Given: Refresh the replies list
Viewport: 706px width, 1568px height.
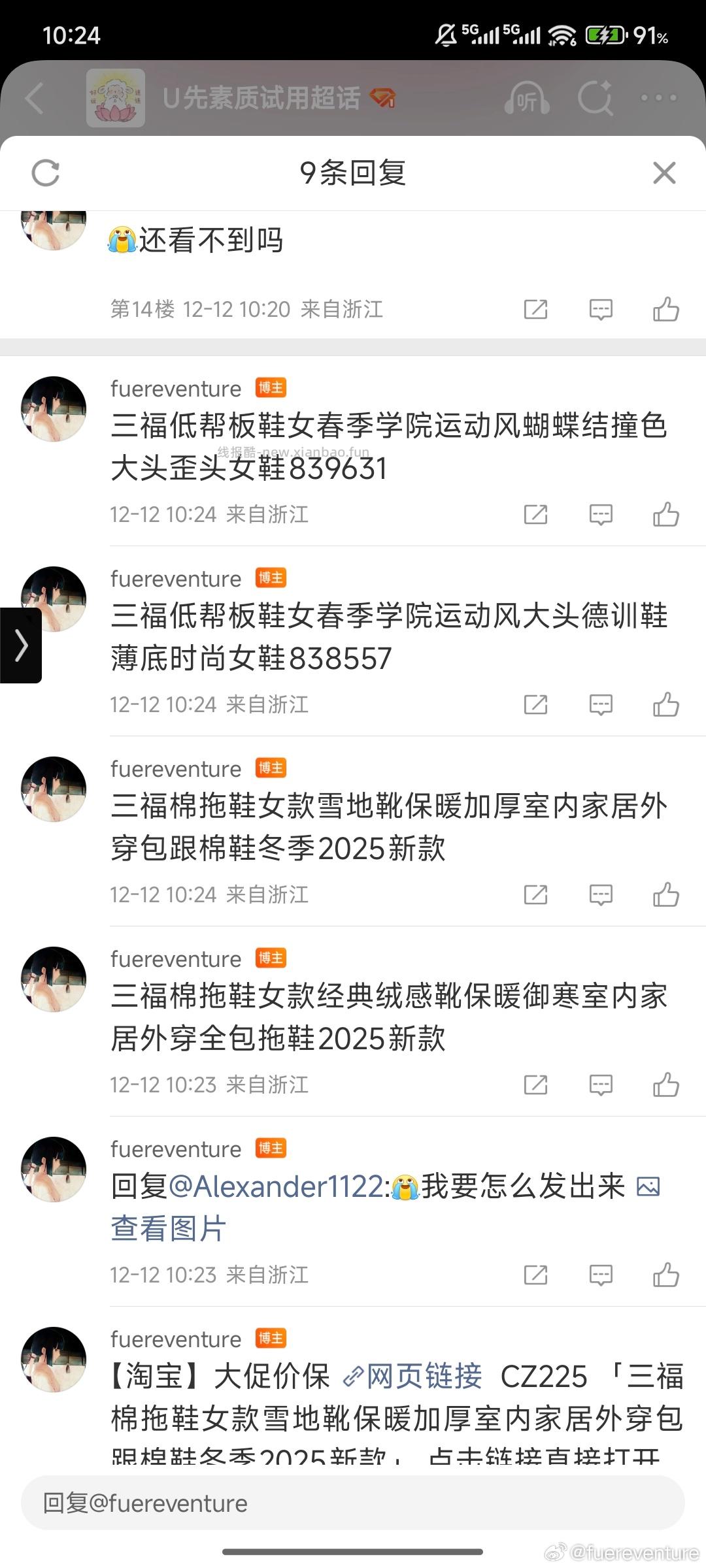Looking at the screenshot, I should pyautogui.click(x=46, y=173).
